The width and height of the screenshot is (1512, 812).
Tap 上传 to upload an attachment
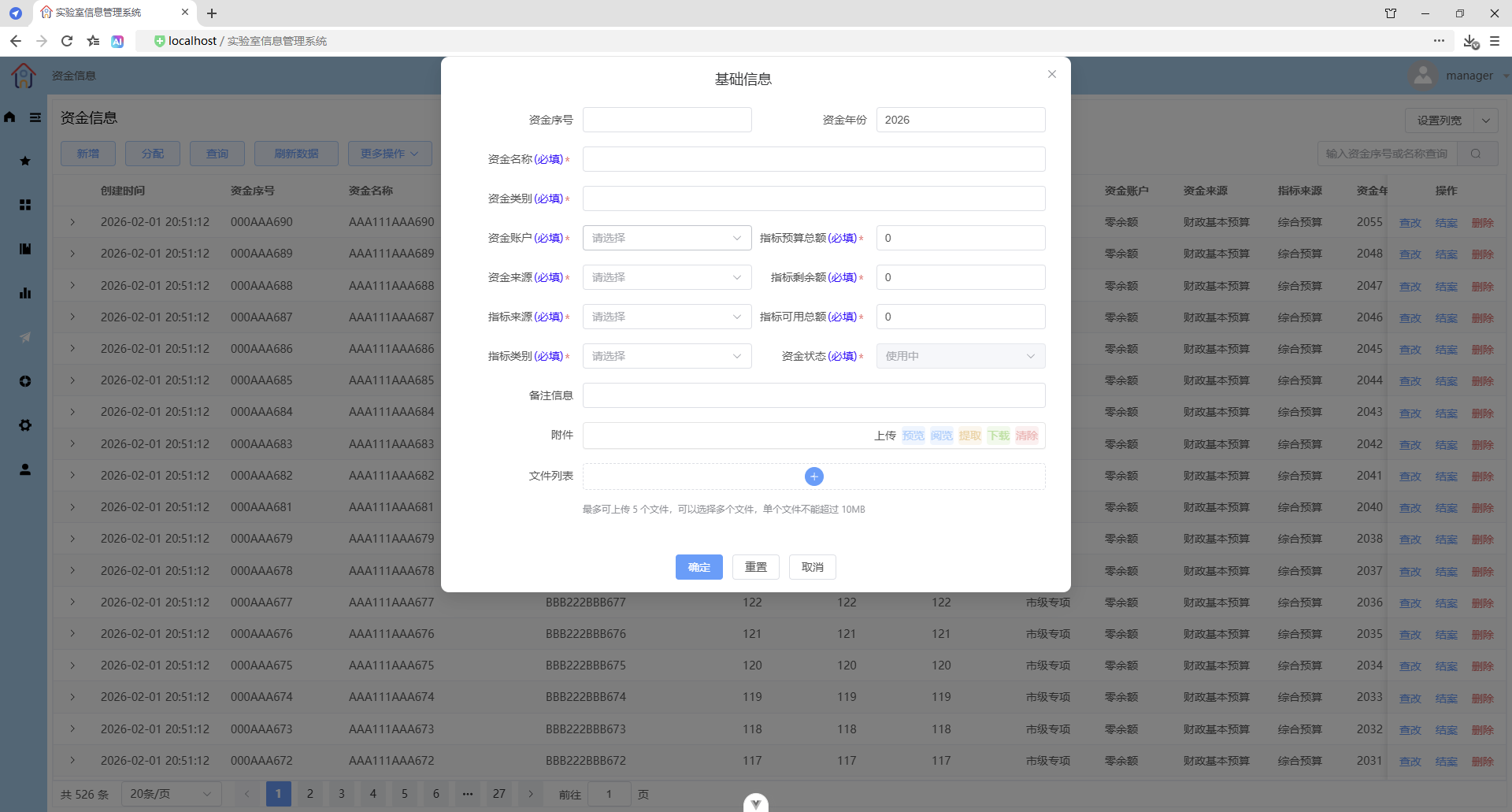[x=885, y=436]
